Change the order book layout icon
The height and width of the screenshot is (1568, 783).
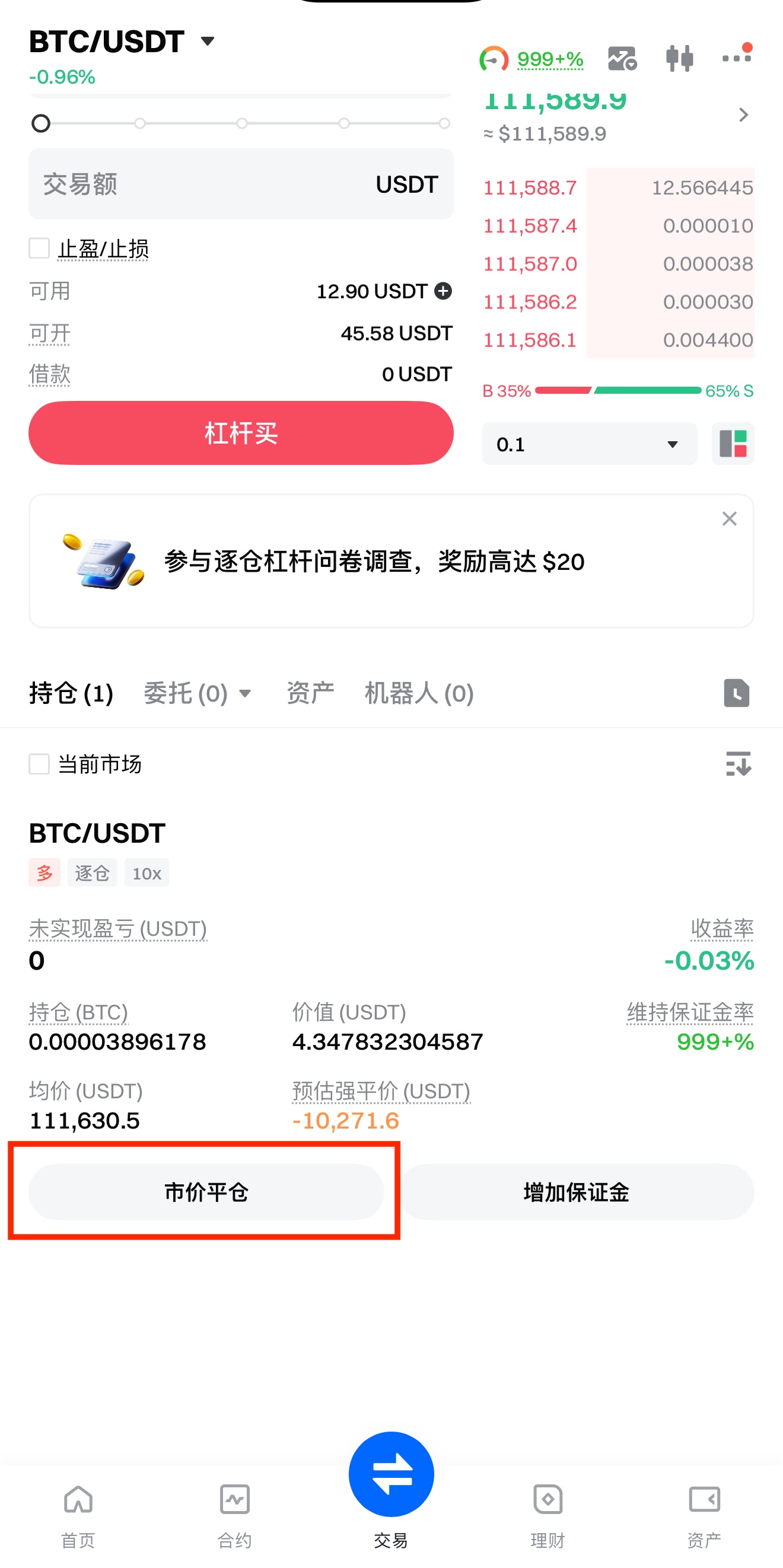coord(733,444)
